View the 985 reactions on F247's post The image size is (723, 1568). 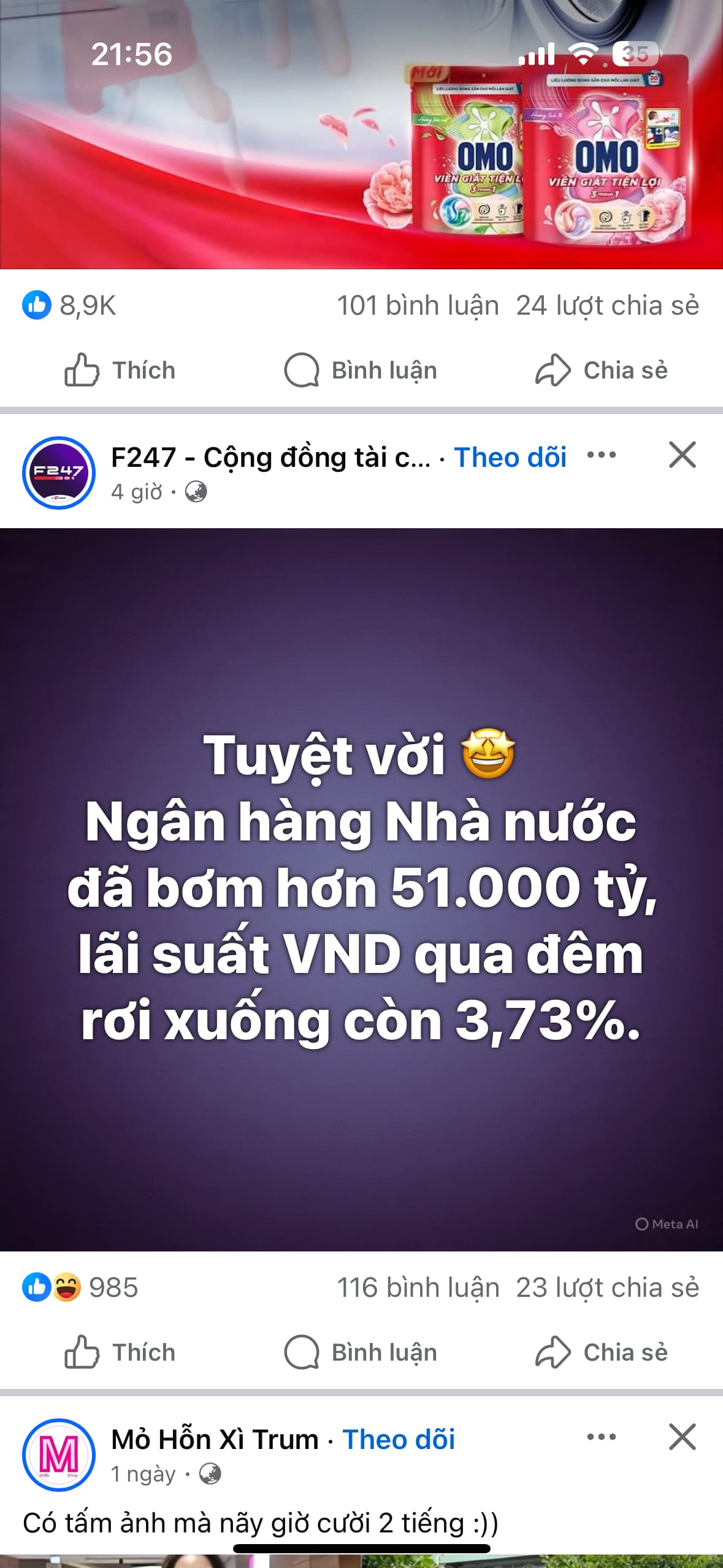point(81,1287)
